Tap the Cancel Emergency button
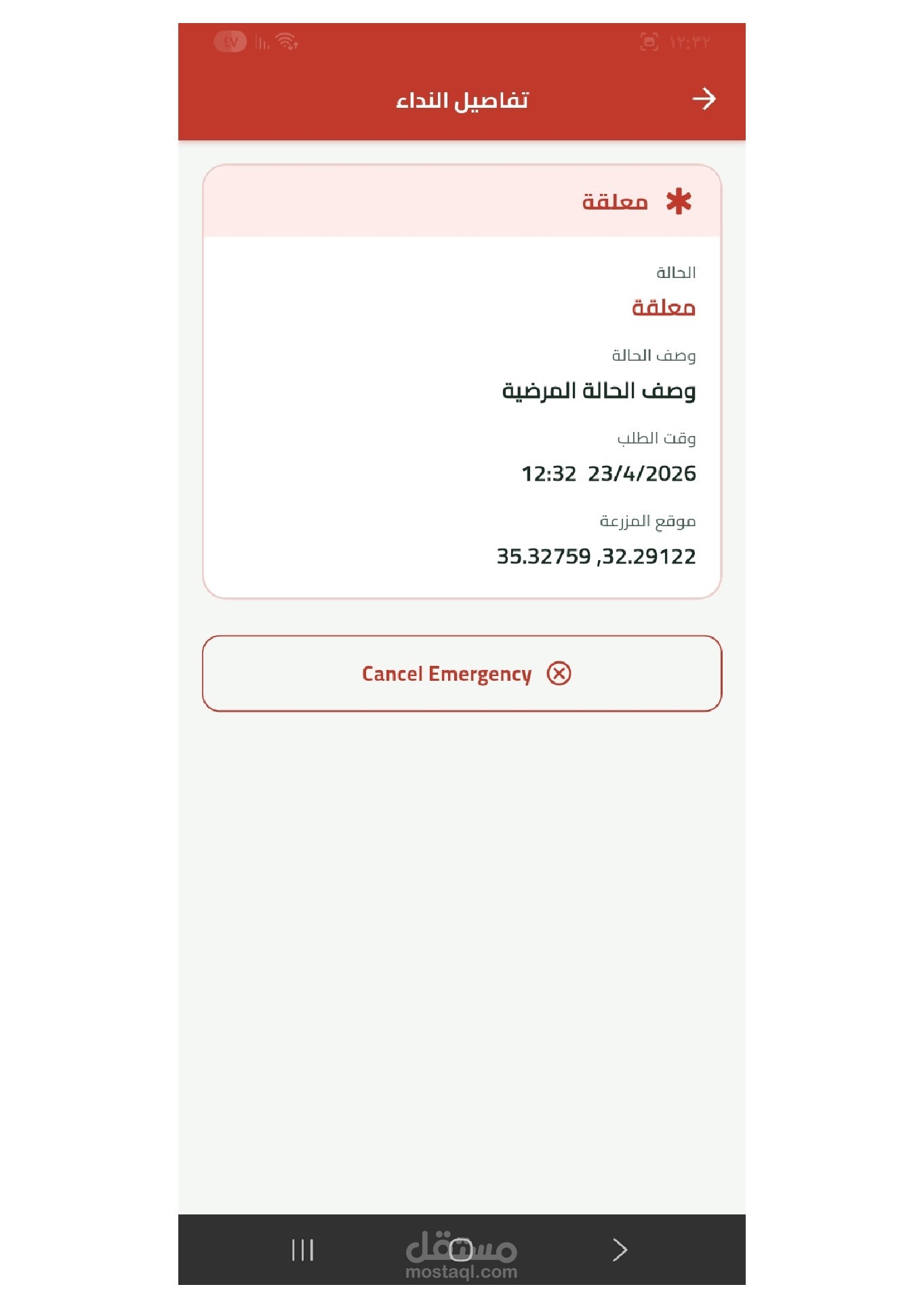Viewport: 924px width, 1308px height. (462, 673)
